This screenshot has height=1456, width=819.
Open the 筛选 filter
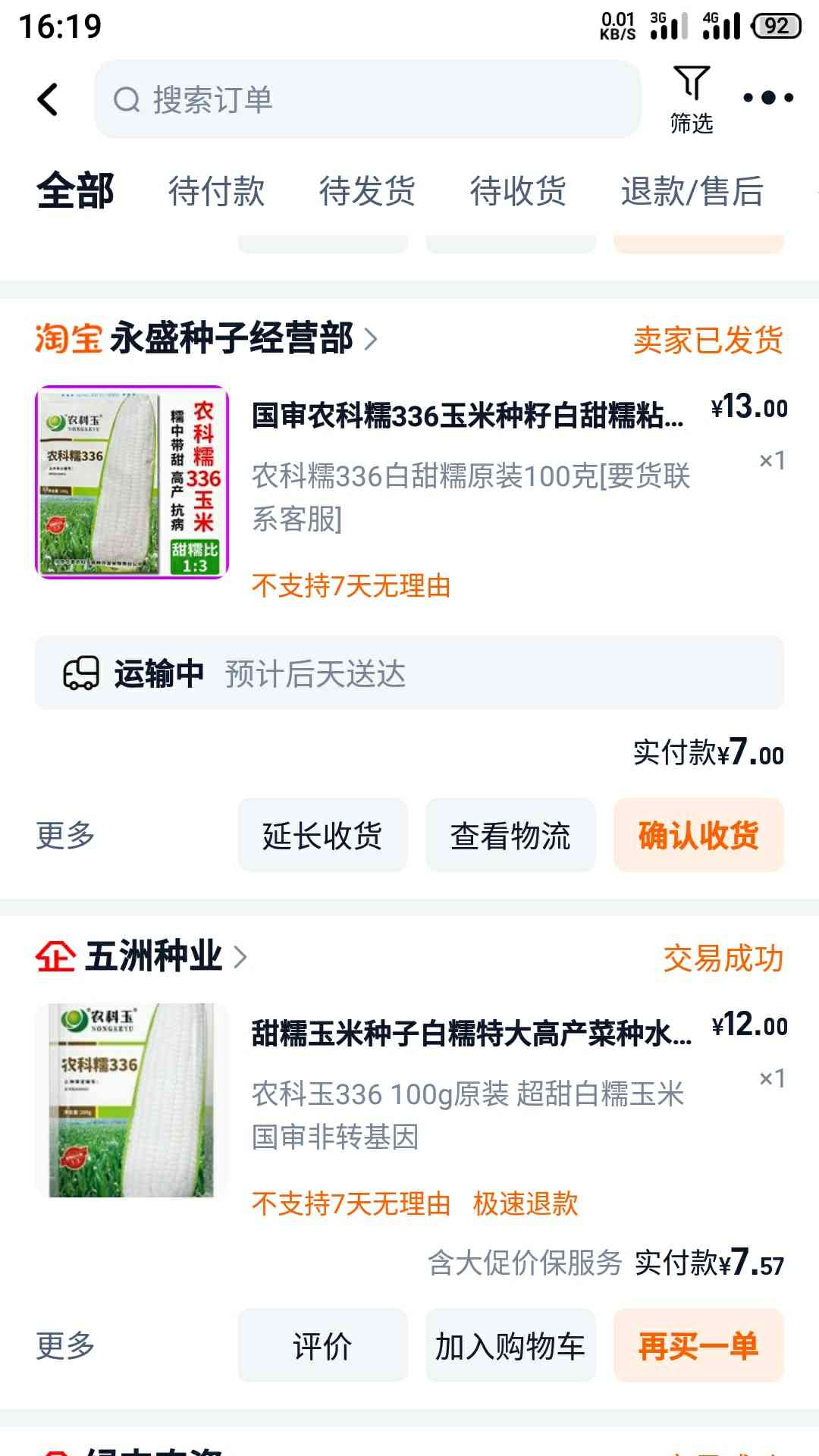(x=691, y=100)
